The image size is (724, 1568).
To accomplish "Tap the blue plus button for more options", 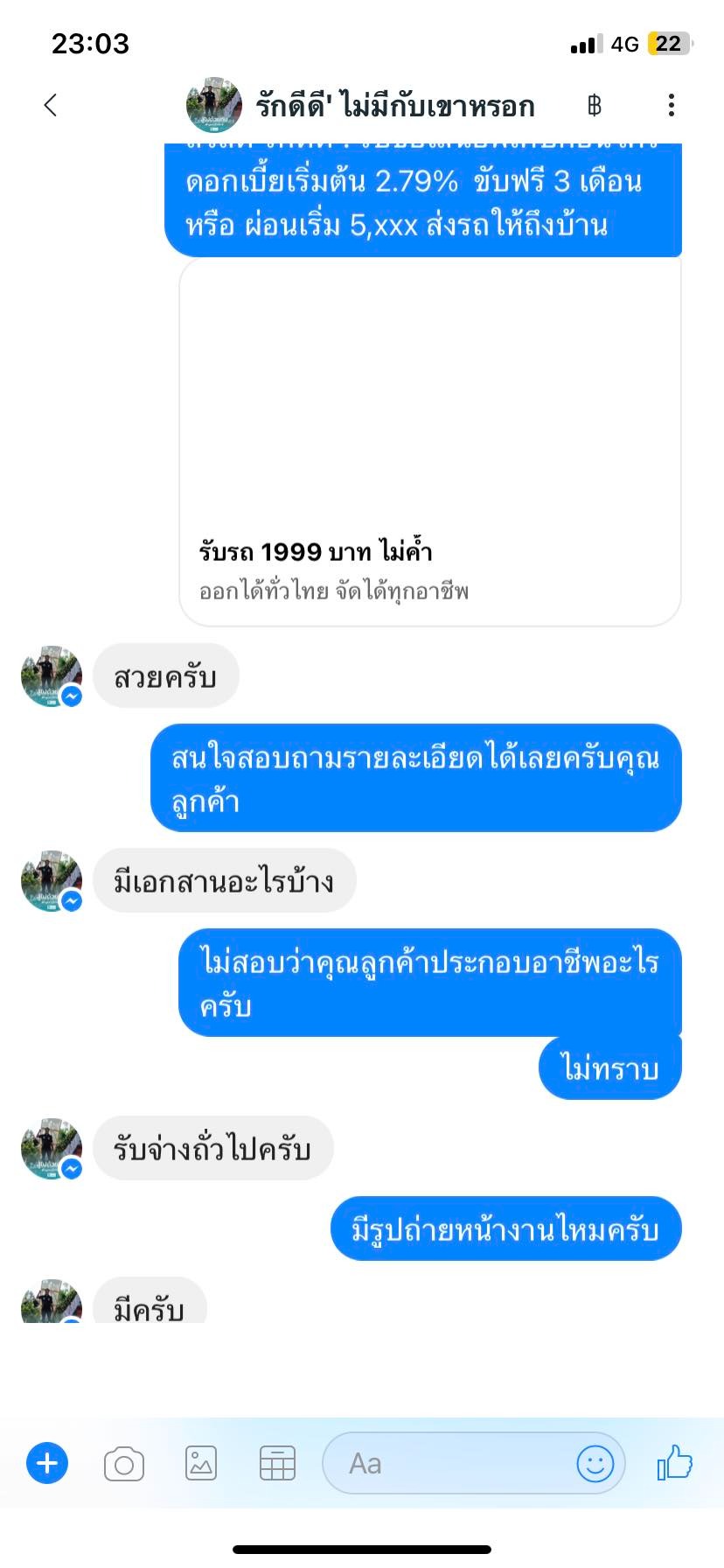I will (47, 1463).
